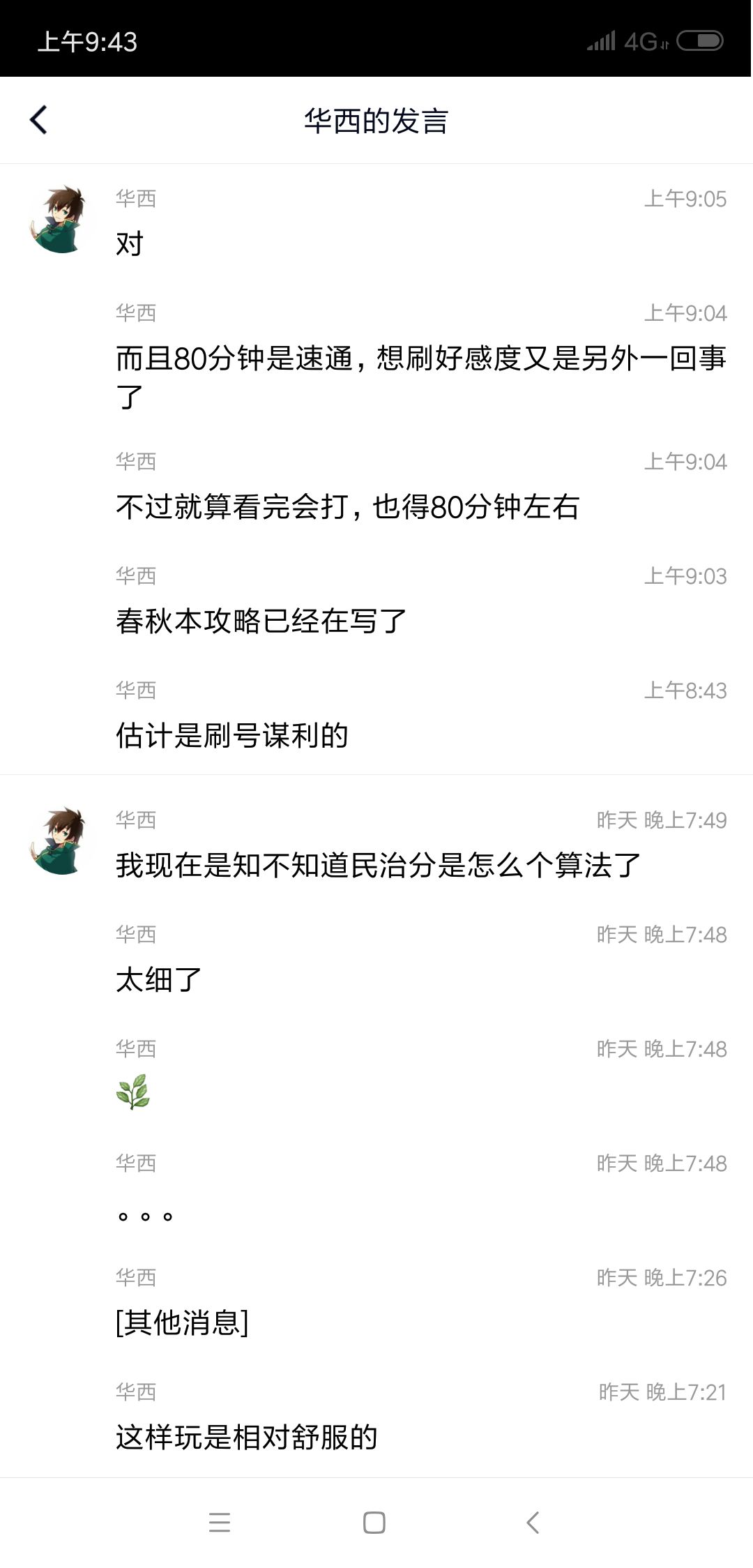
Task: Open the message "春秋本攻略已经在写了"
Action: (261, 621)
